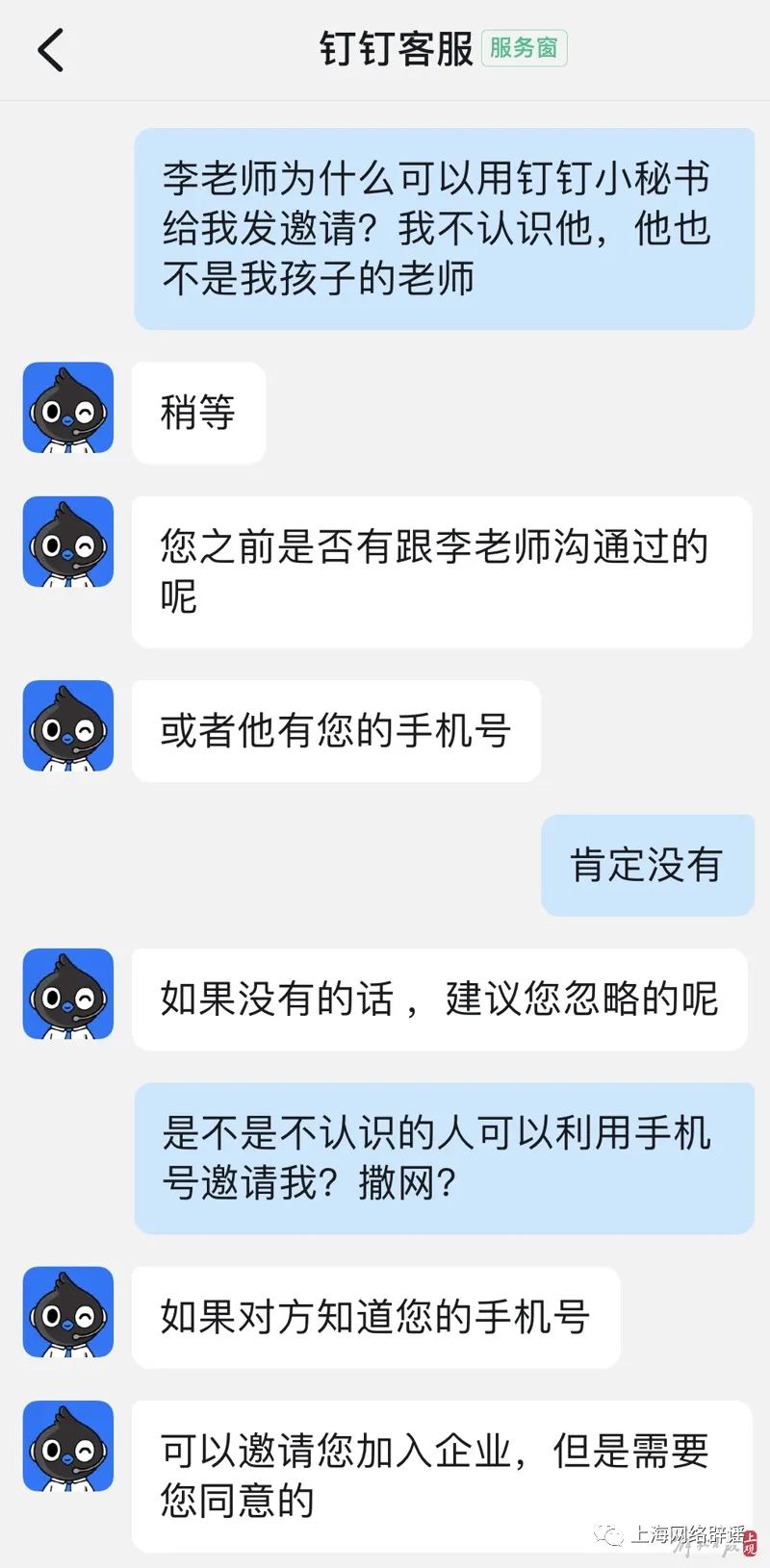Open the 钉钉客服 avatar beside the 稍等 message
This screenshot has height=1568, width=770.
click(x=68, y=408)
